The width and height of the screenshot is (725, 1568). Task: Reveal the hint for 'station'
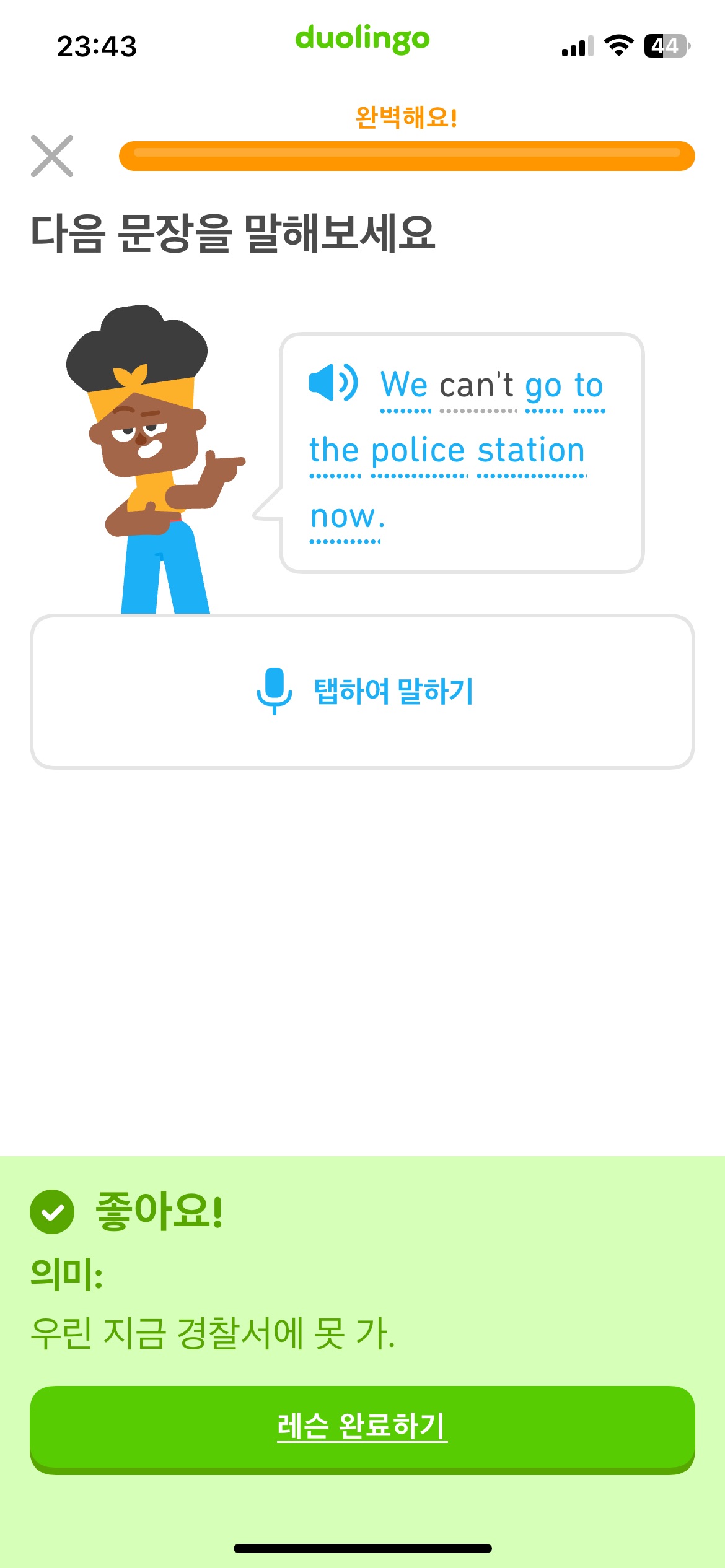pyautogui.click(x=530, y=450)
